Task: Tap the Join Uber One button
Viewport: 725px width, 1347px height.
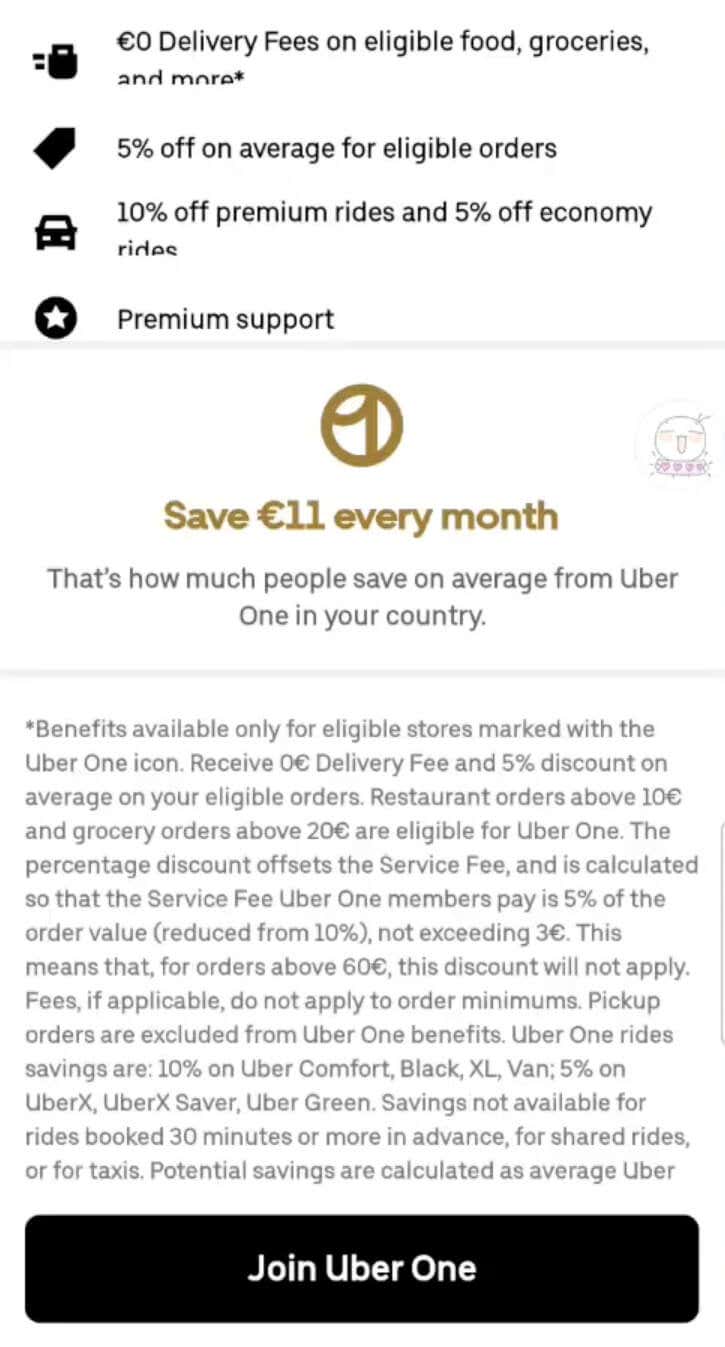Action: tap(362, 1268)
